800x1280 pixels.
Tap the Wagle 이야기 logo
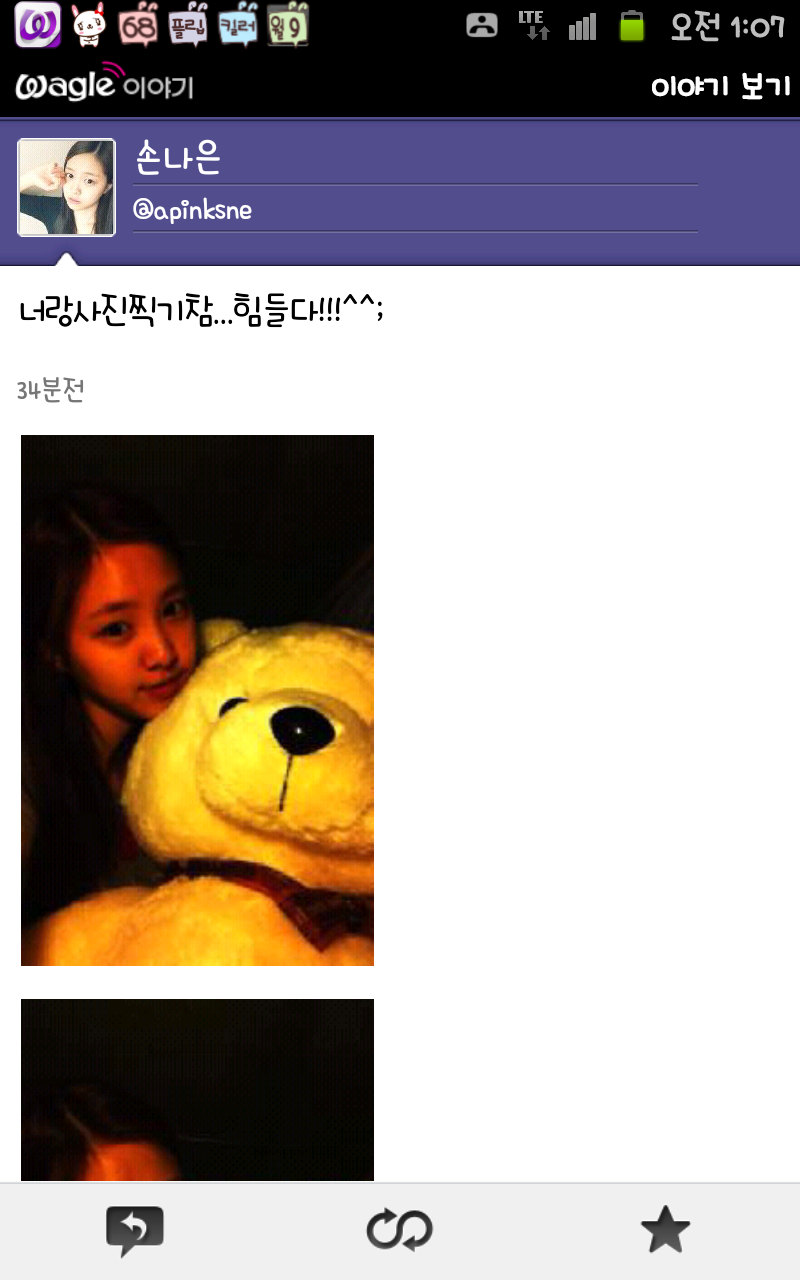click(104, 86)
